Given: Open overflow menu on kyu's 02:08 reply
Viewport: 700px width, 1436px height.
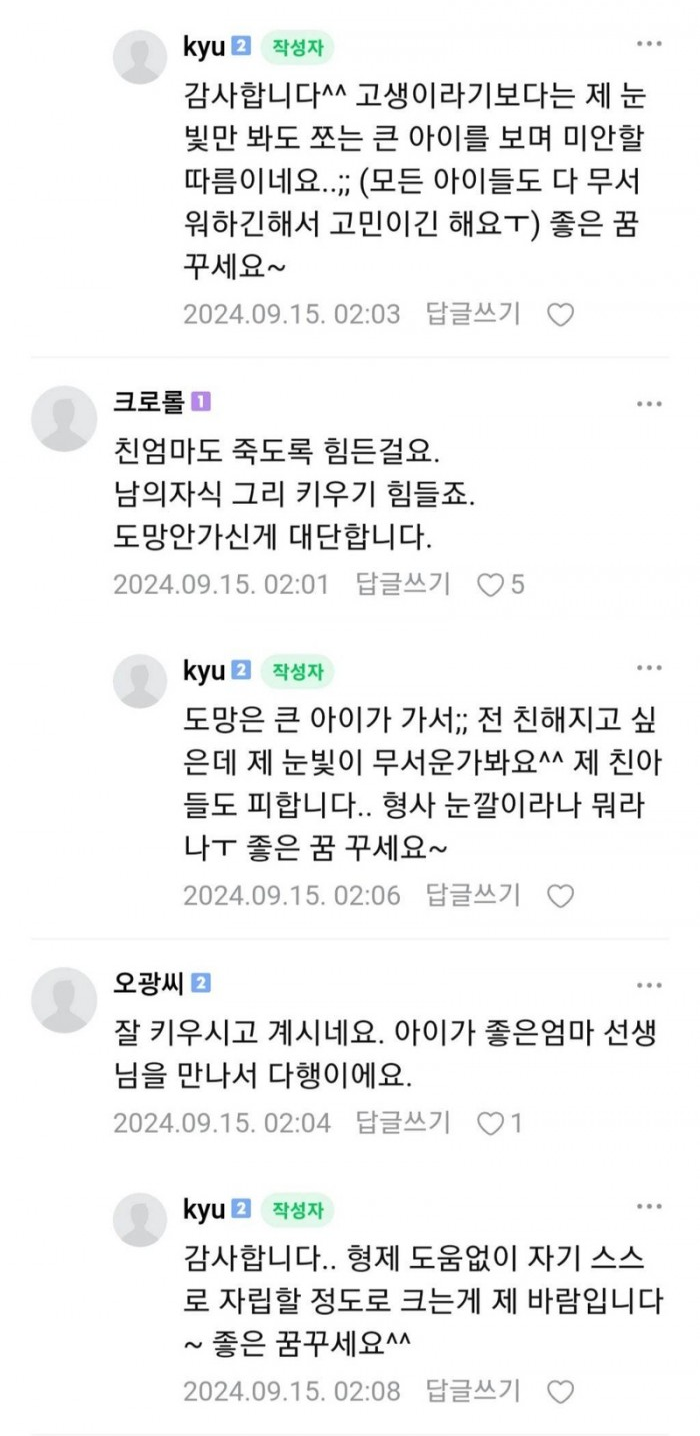Looking at the screenshot, I should pos(650,1208).
